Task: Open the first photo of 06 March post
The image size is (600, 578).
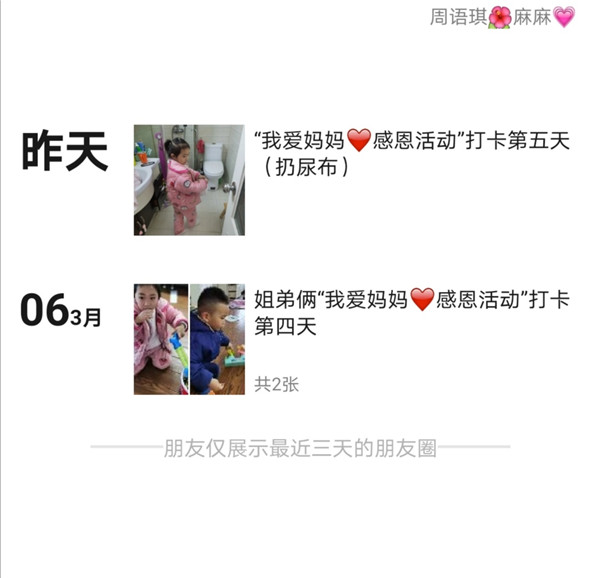Action: 161,339
